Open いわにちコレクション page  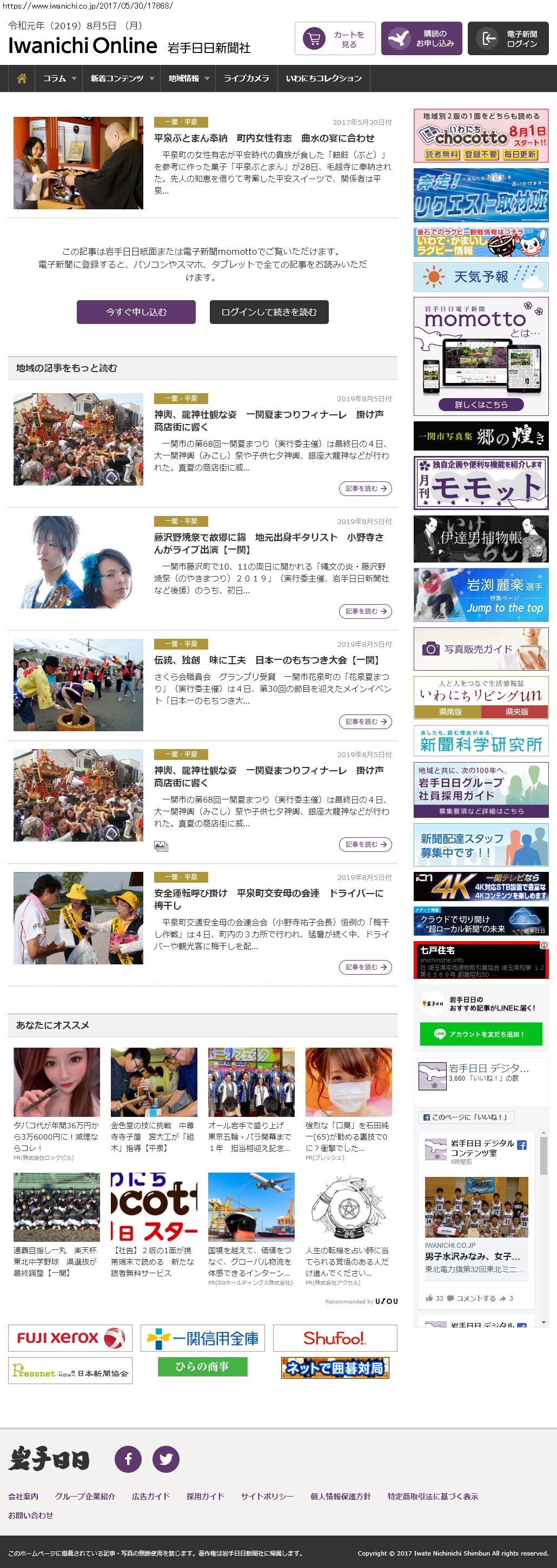tap(323, 78)
